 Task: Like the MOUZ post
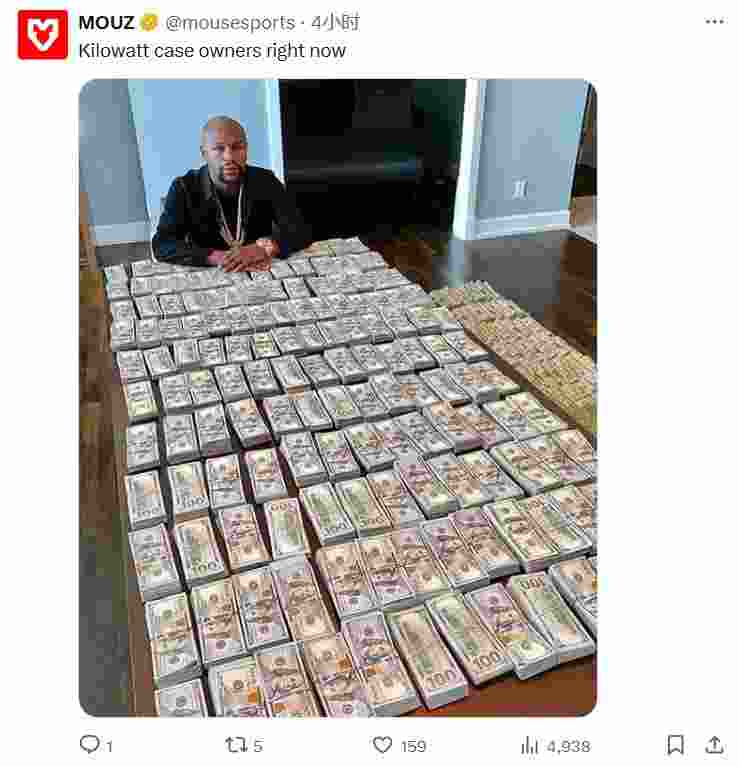[x=383, y=745]
